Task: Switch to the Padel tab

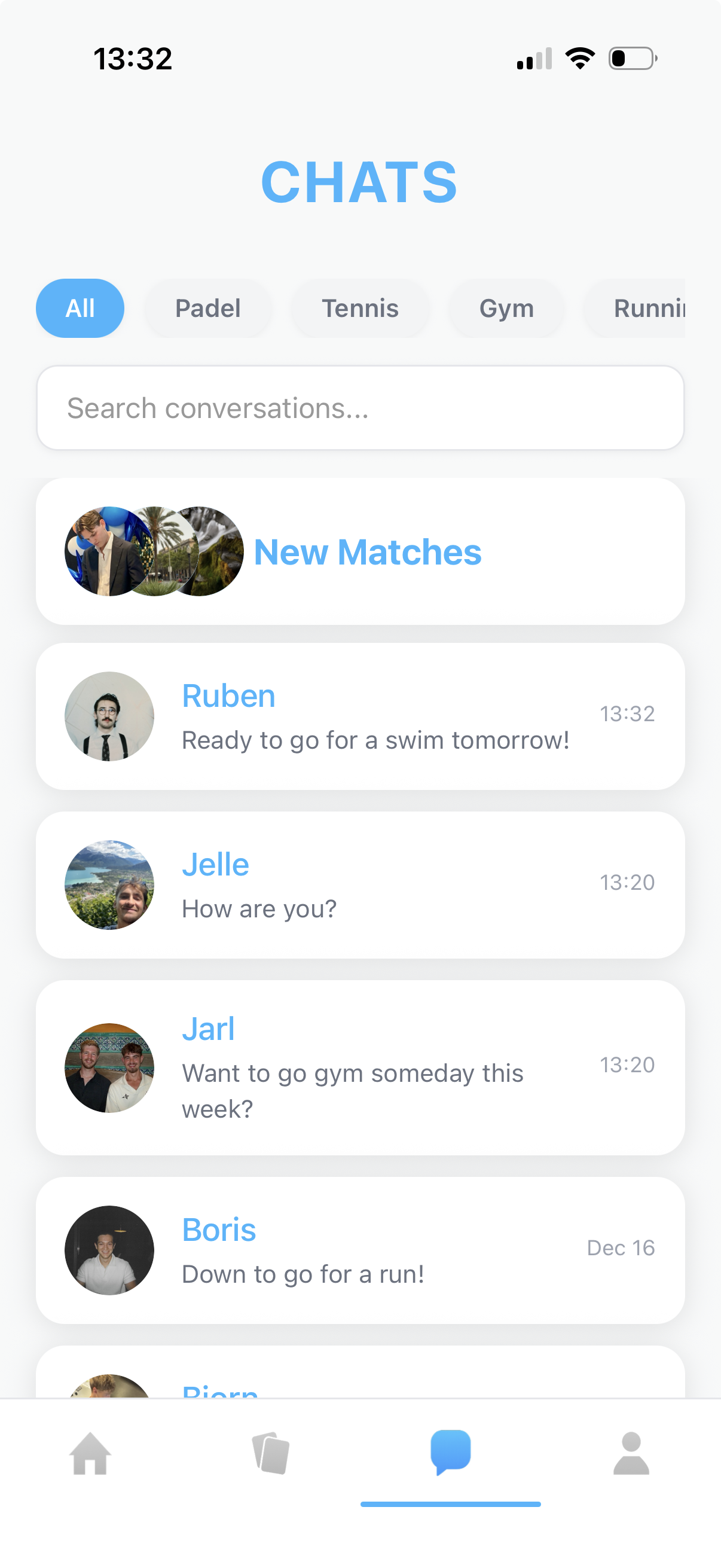Action: tap(208, 308)
